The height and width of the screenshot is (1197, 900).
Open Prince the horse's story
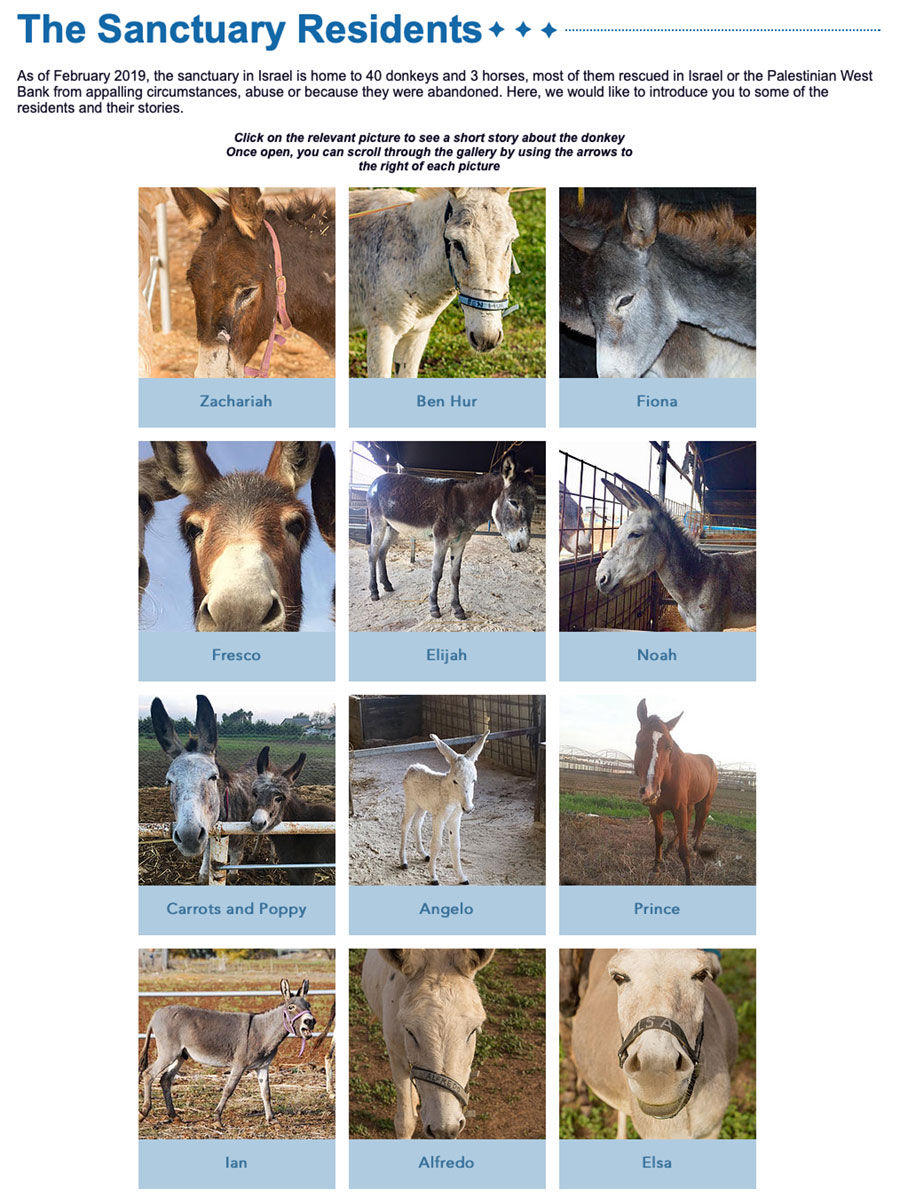(x=657, y=791)
